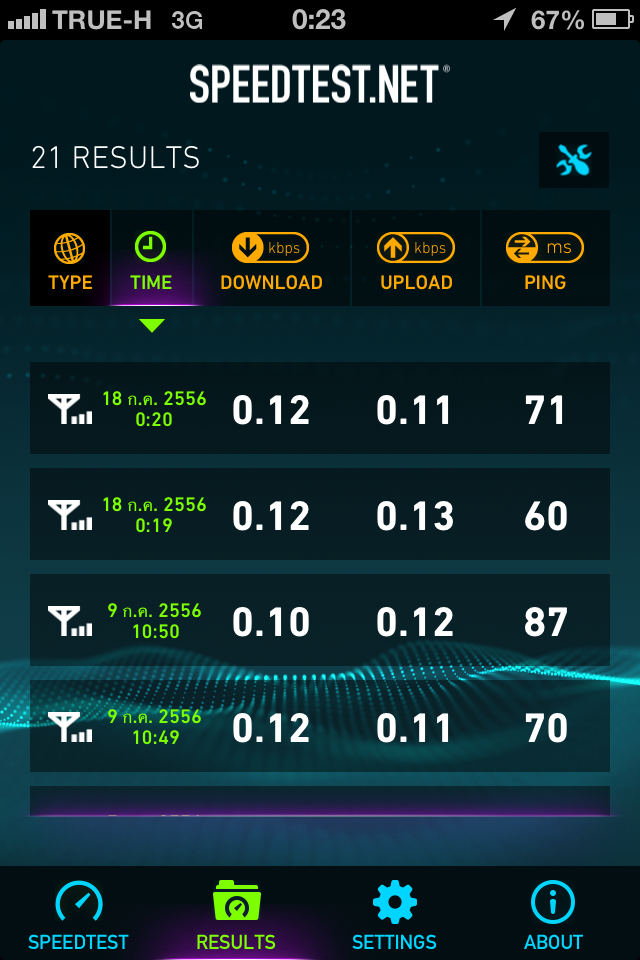Image resolution: width=640 pixels, height=960 pixels.
Task: Open the About tab
Action: tap(553, 915)
